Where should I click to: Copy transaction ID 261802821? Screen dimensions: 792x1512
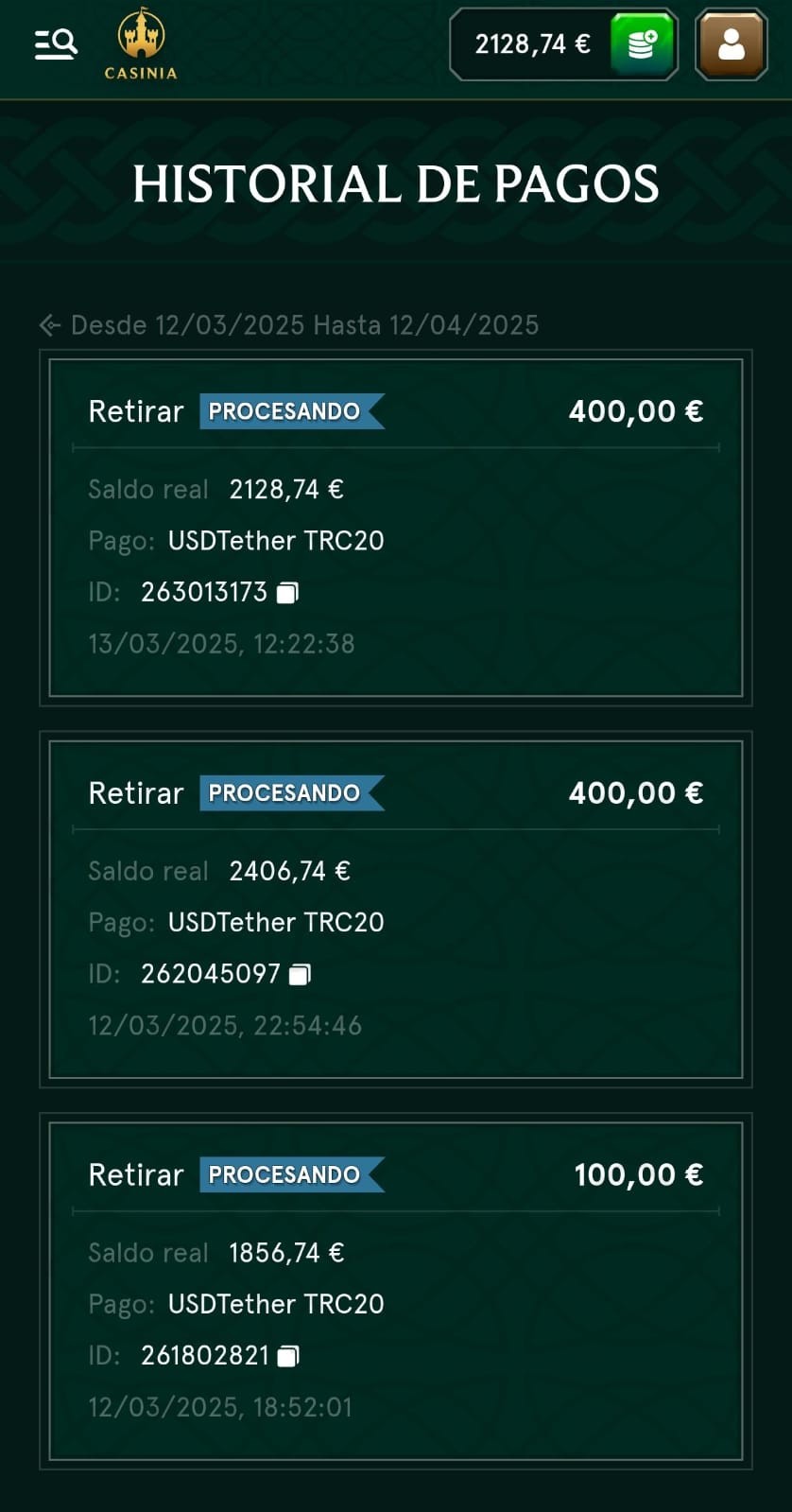pos(288,1356)
